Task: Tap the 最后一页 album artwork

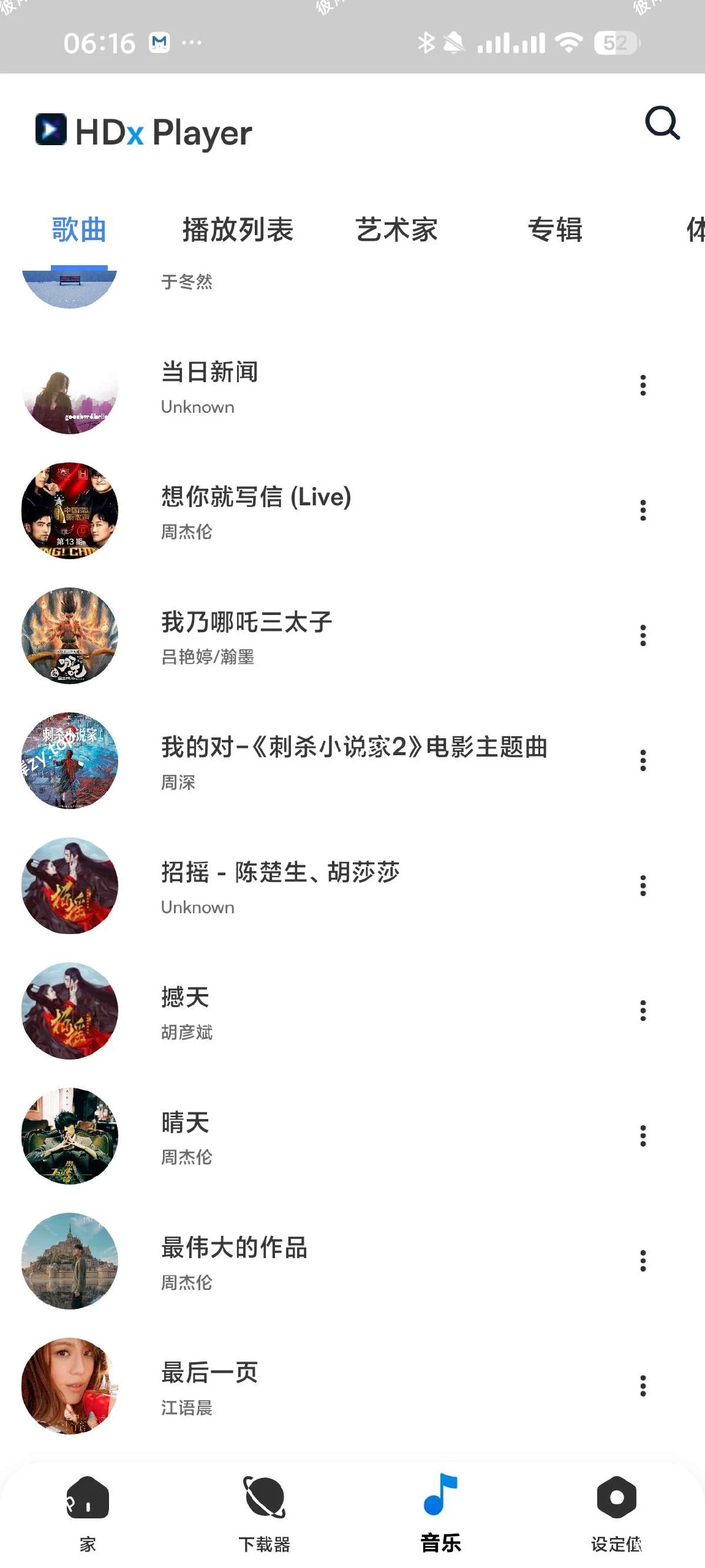Action: tap(70, 1386)
